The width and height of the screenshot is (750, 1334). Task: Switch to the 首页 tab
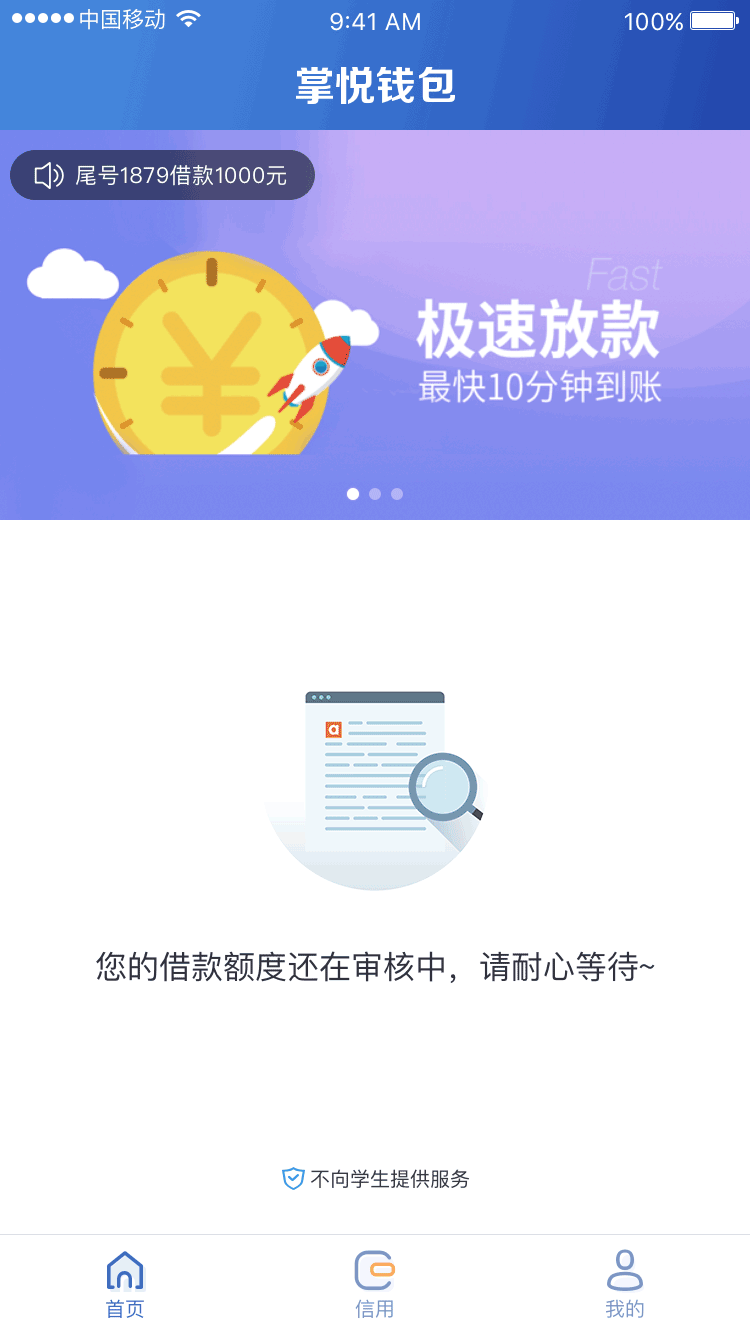tap(125, 1284)
